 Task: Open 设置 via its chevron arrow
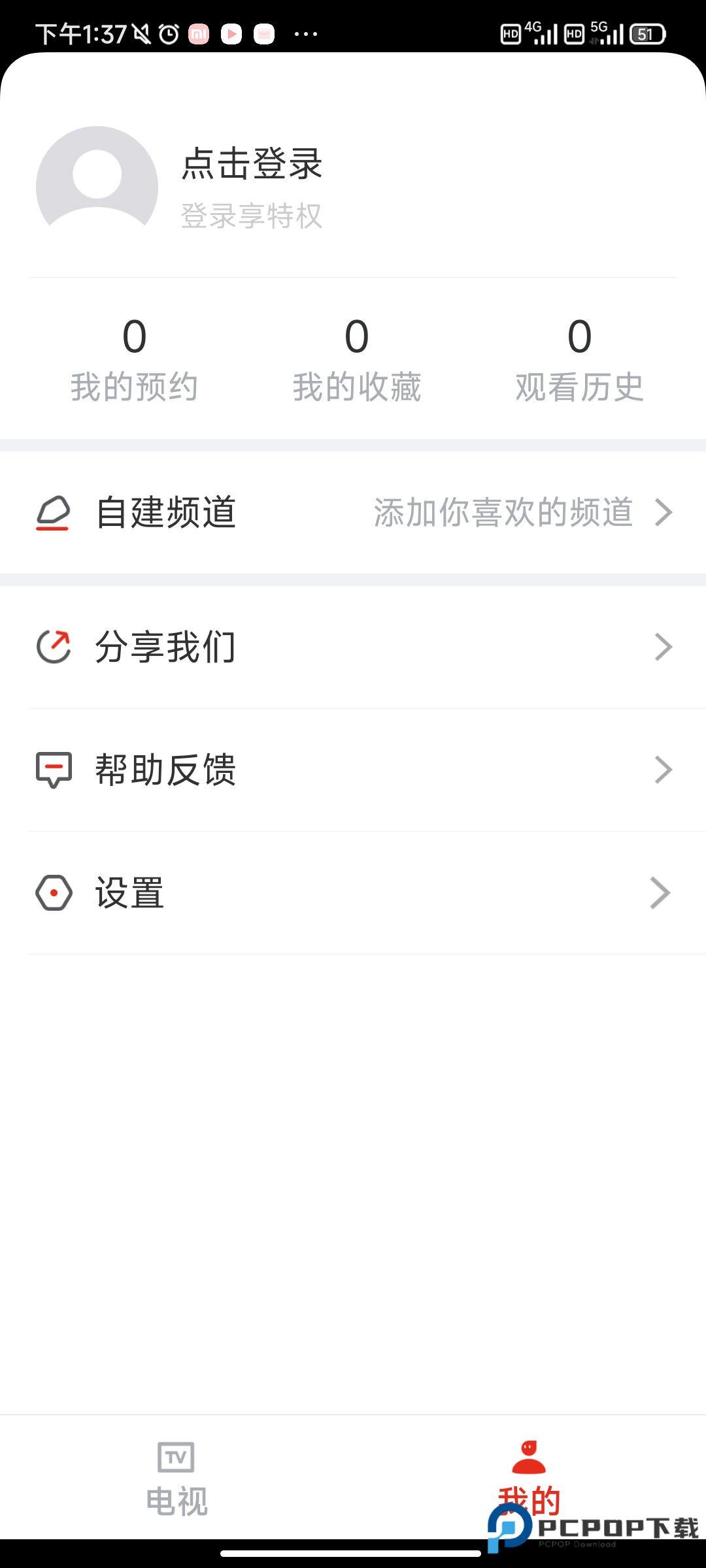[663, 893]
